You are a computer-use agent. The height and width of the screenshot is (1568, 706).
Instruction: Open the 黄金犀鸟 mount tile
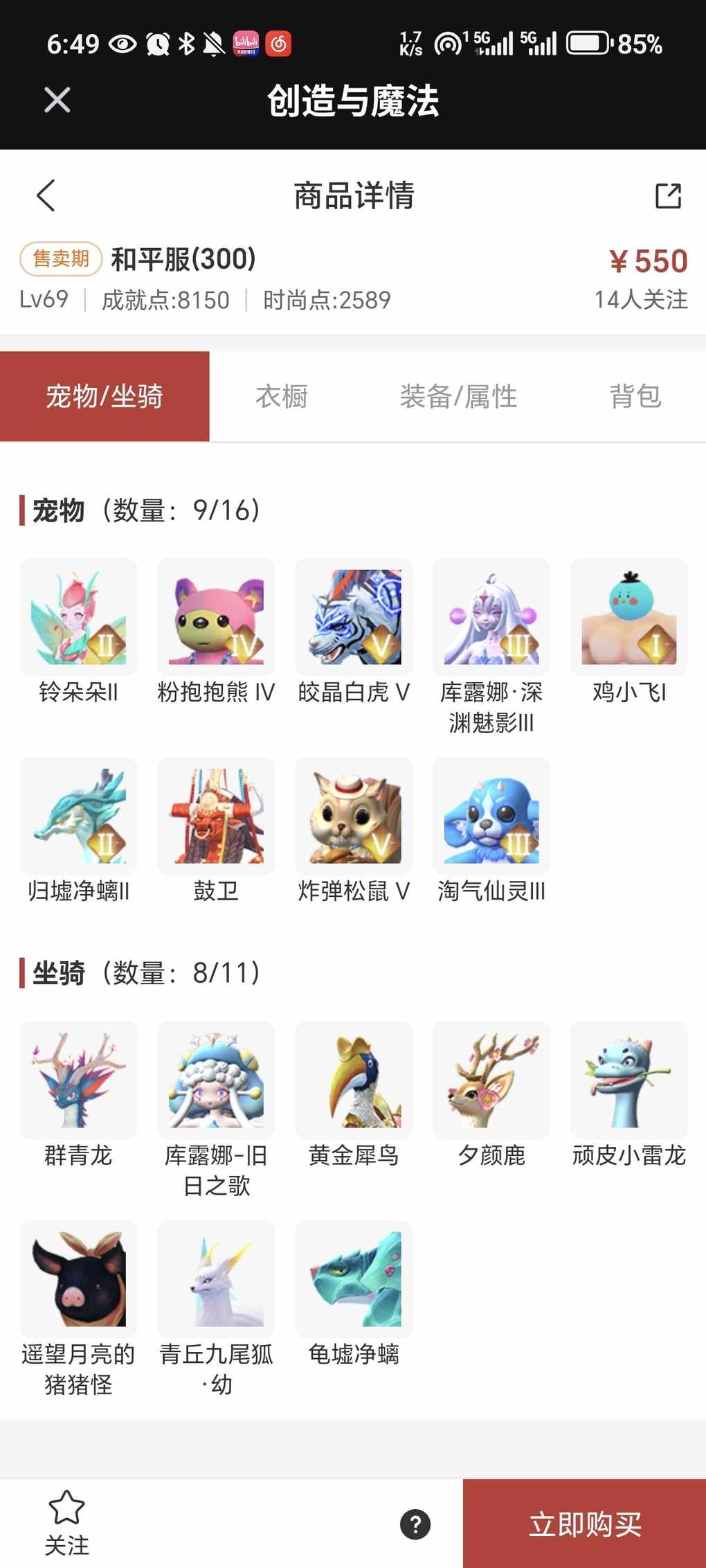354,1080
